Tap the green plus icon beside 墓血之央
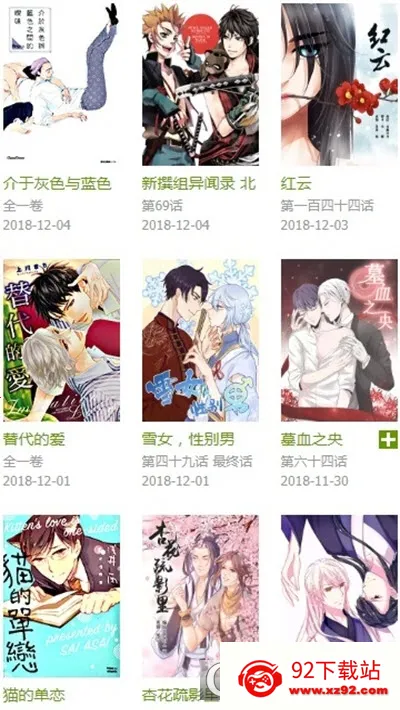The height and width of the screenshot is (710, 400). [388, 439]
